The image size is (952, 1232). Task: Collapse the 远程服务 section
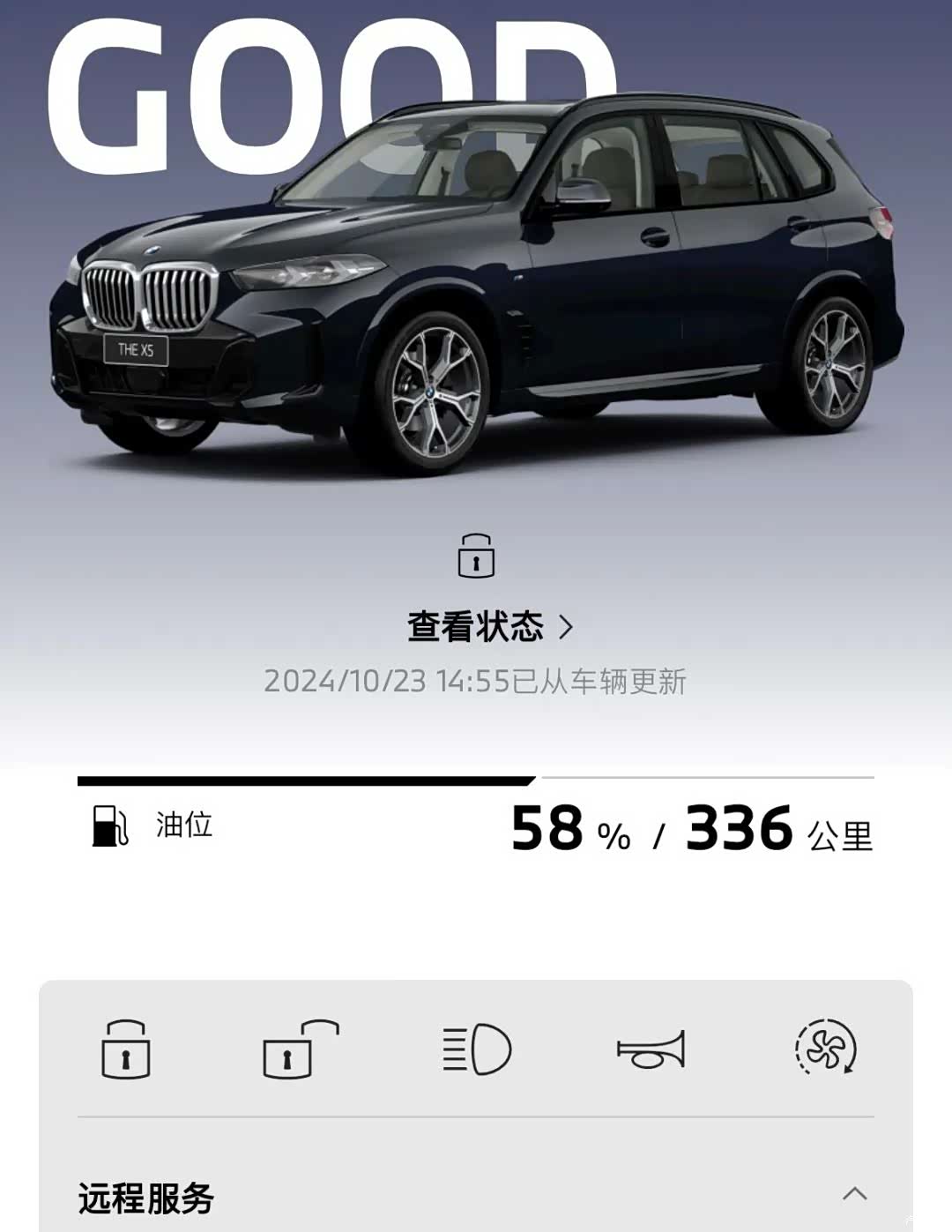854,1194
